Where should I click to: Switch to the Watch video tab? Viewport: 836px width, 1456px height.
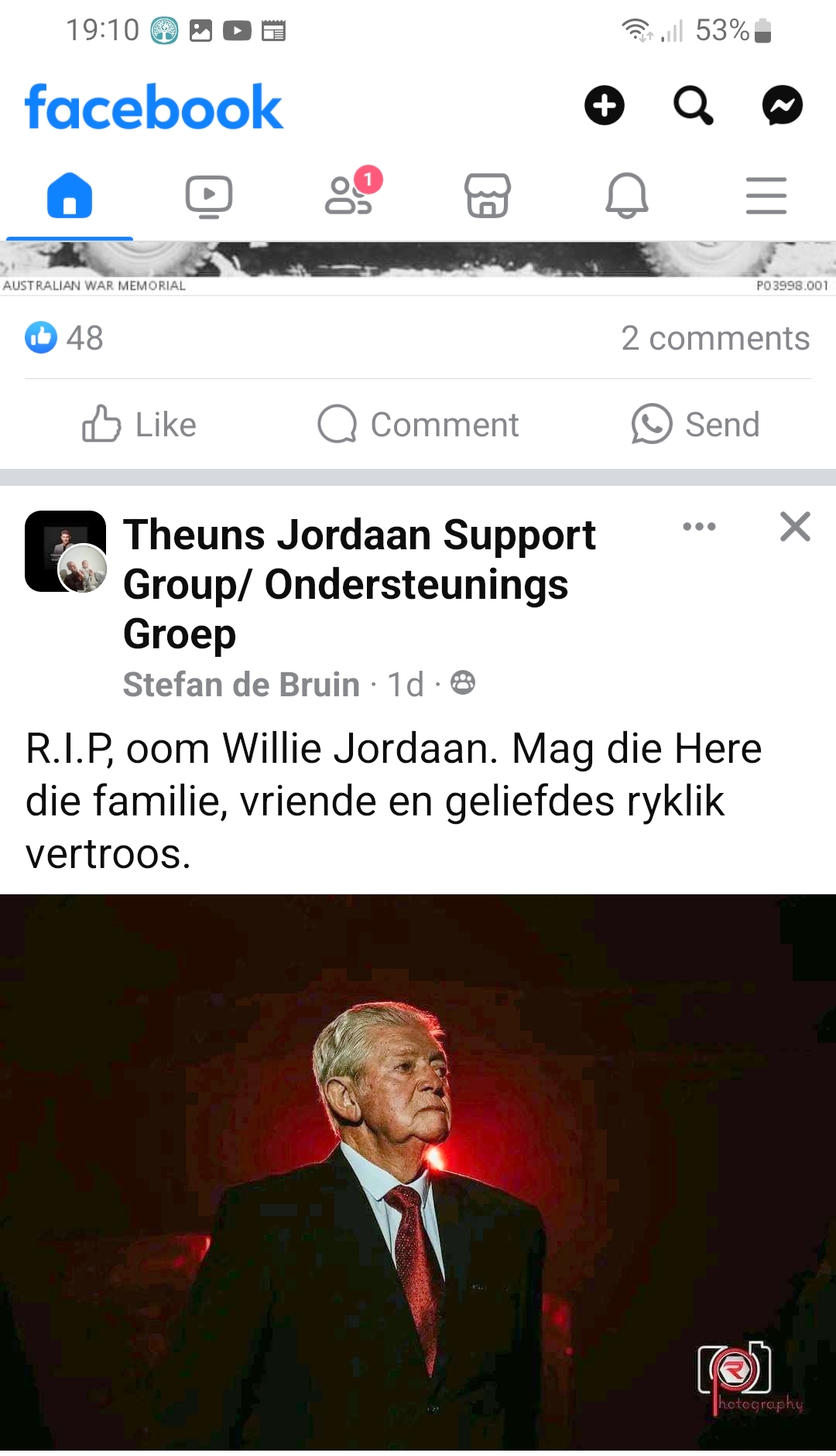[209, 197]
